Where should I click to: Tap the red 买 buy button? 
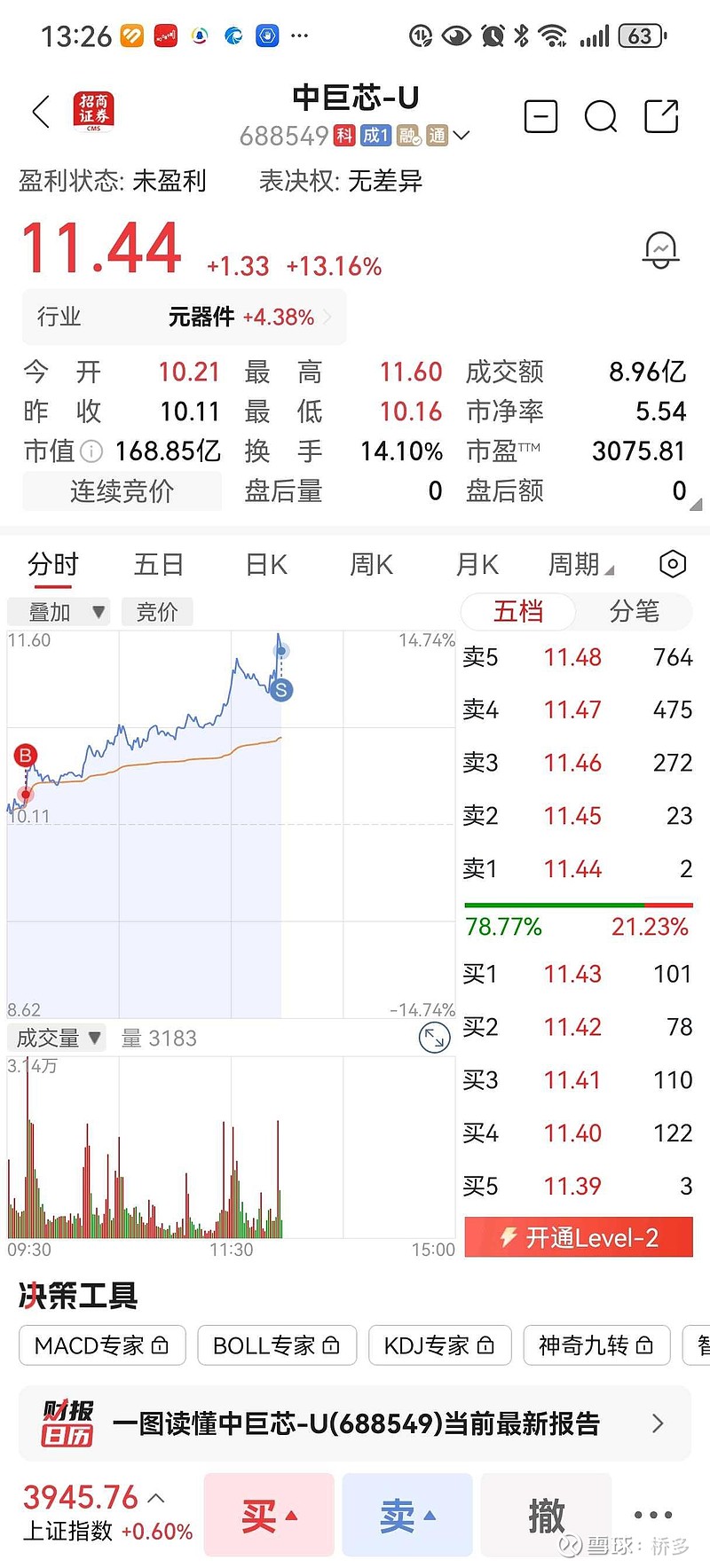pyautogui.click(x=269, y=1515)
